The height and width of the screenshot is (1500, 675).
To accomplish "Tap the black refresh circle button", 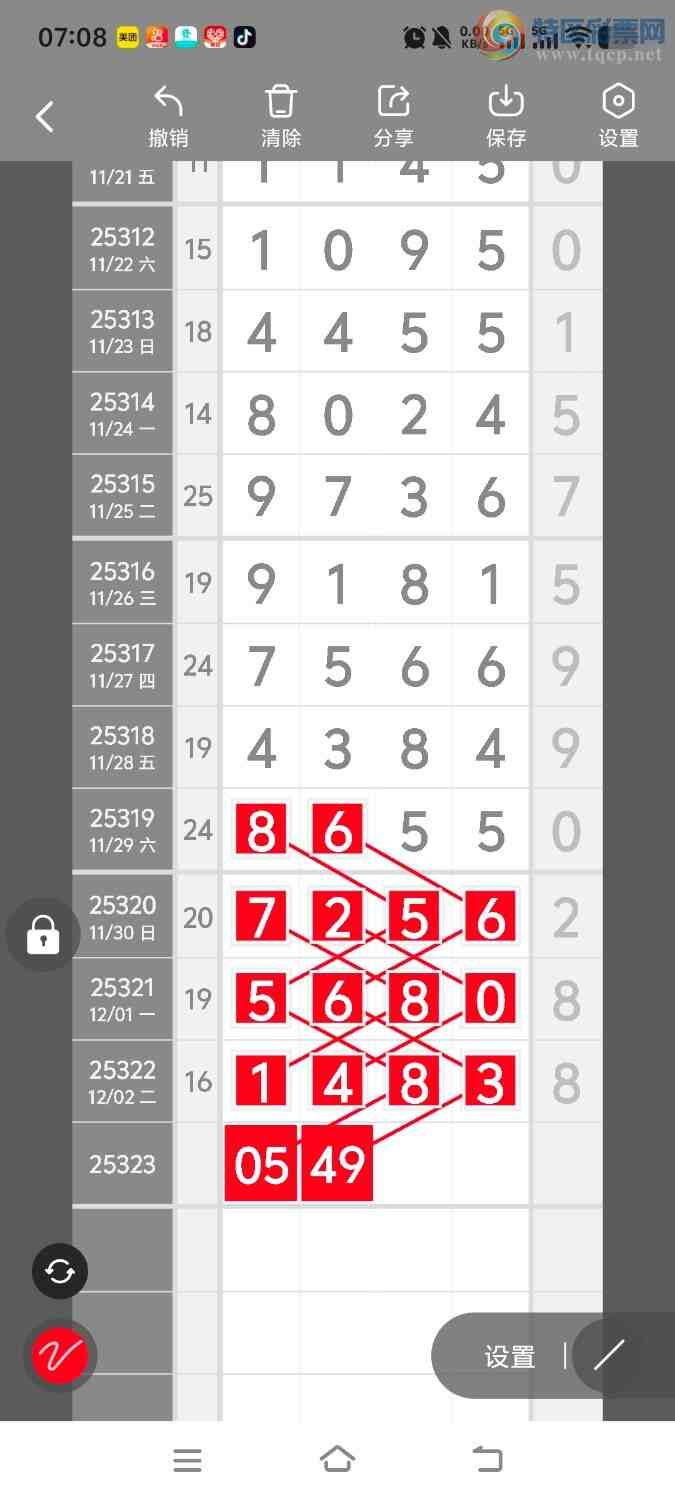I will [x=60, y=1271].
